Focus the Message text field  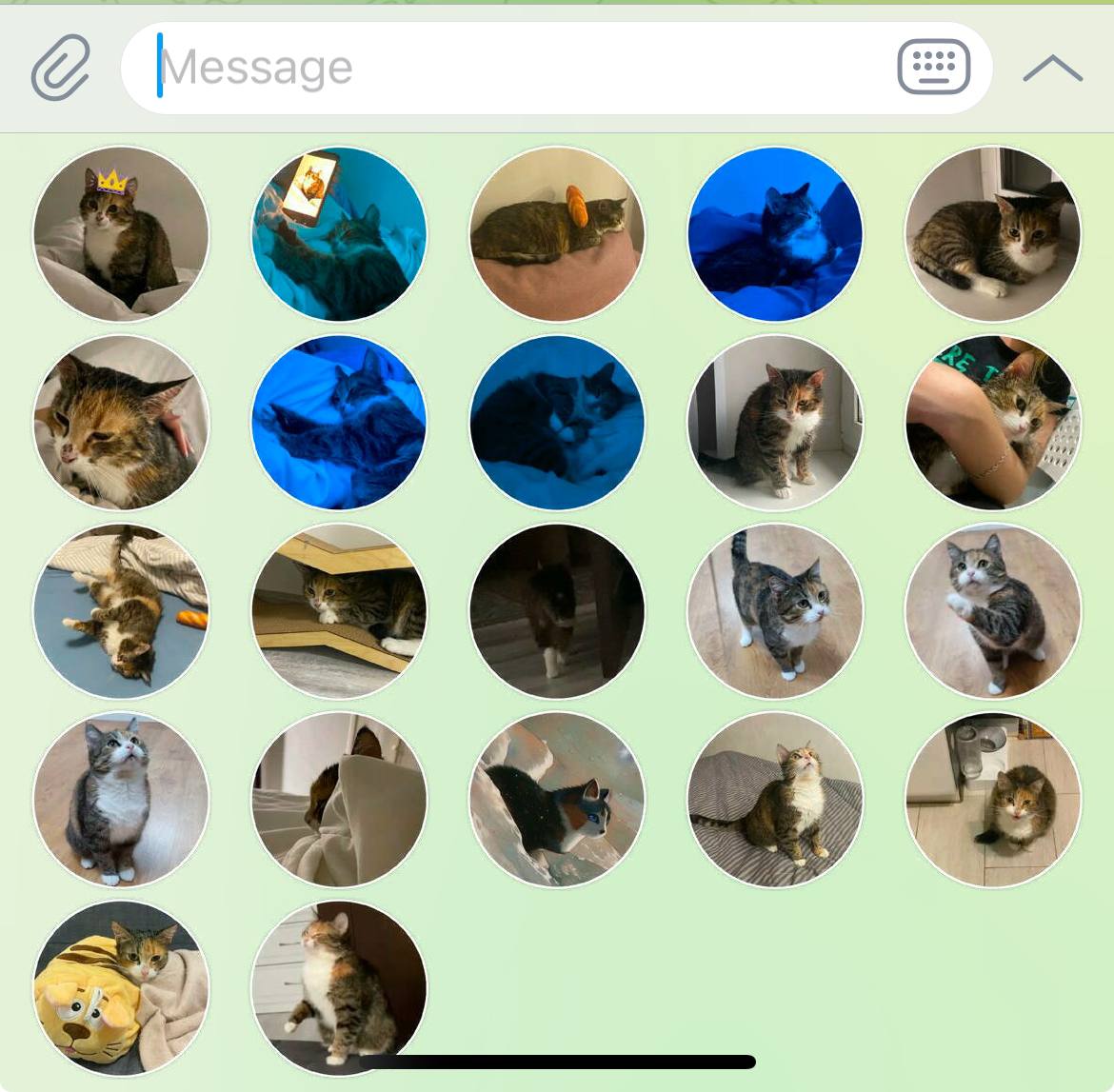[x=514, y=68]
